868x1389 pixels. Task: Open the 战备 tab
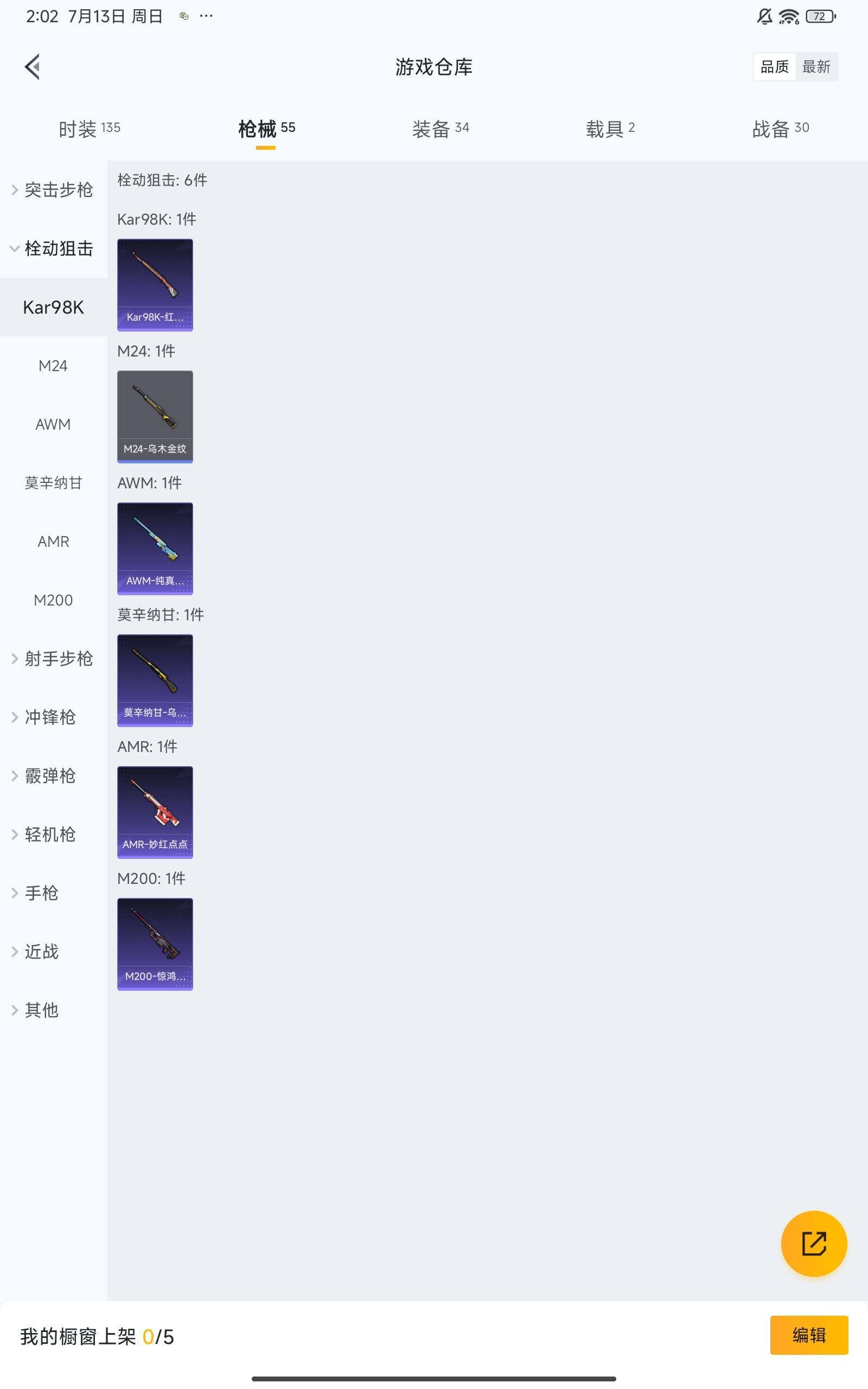point(781,129)
